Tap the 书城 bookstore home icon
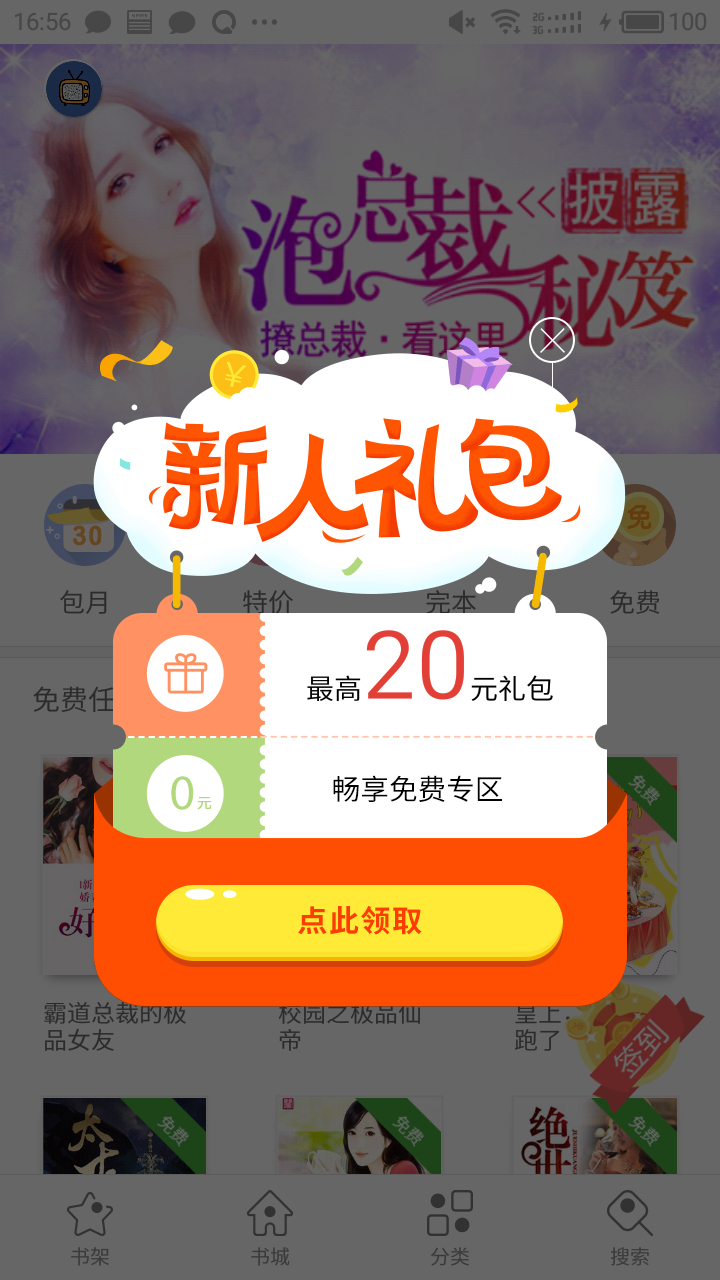The width and height of the screenshot is (720, 1280). point(270,1215)
